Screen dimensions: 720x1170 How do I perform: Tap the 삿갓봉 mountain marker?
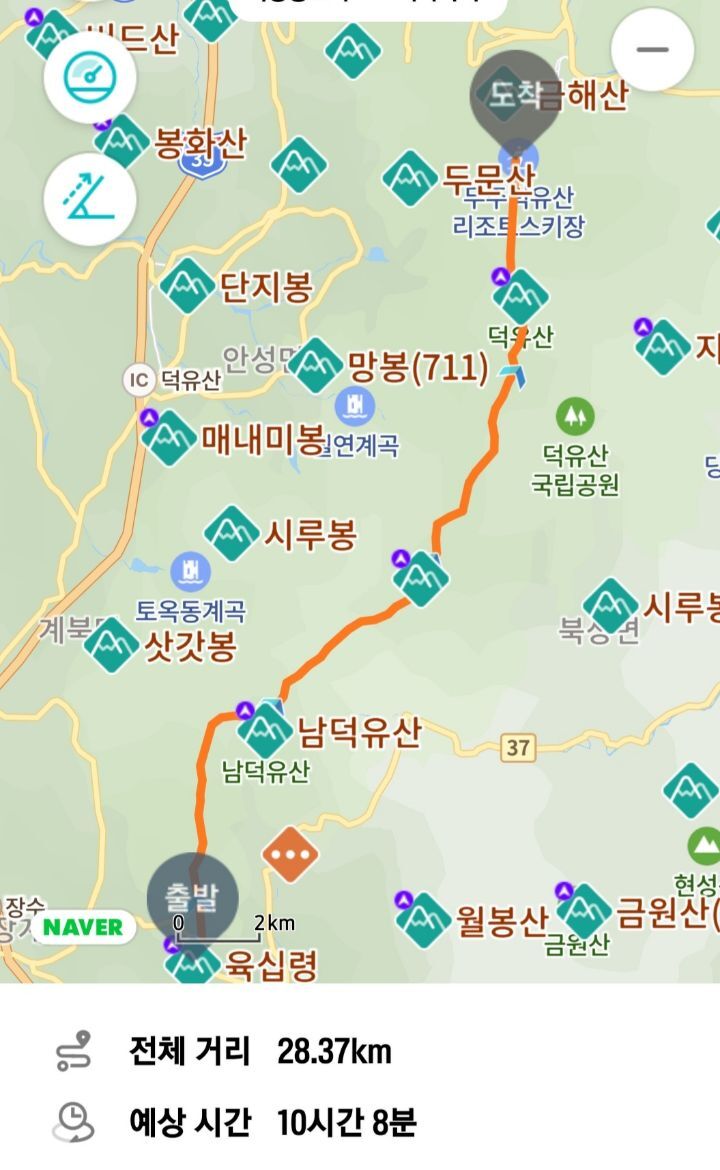coord(112,645)
